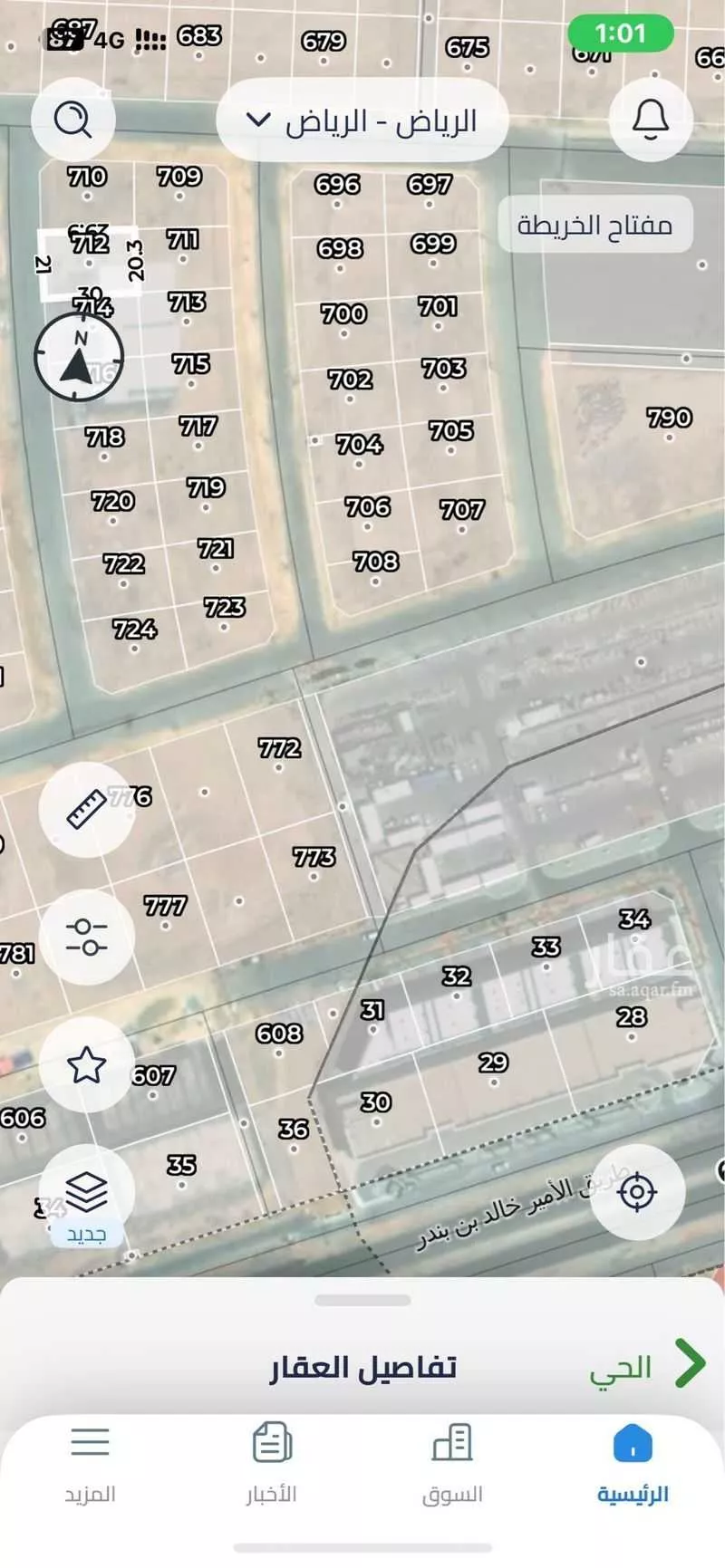The width and height of the screenshot is (725, 1568).
Task: Tap the compass to reset north
Action: click(79, 358)
